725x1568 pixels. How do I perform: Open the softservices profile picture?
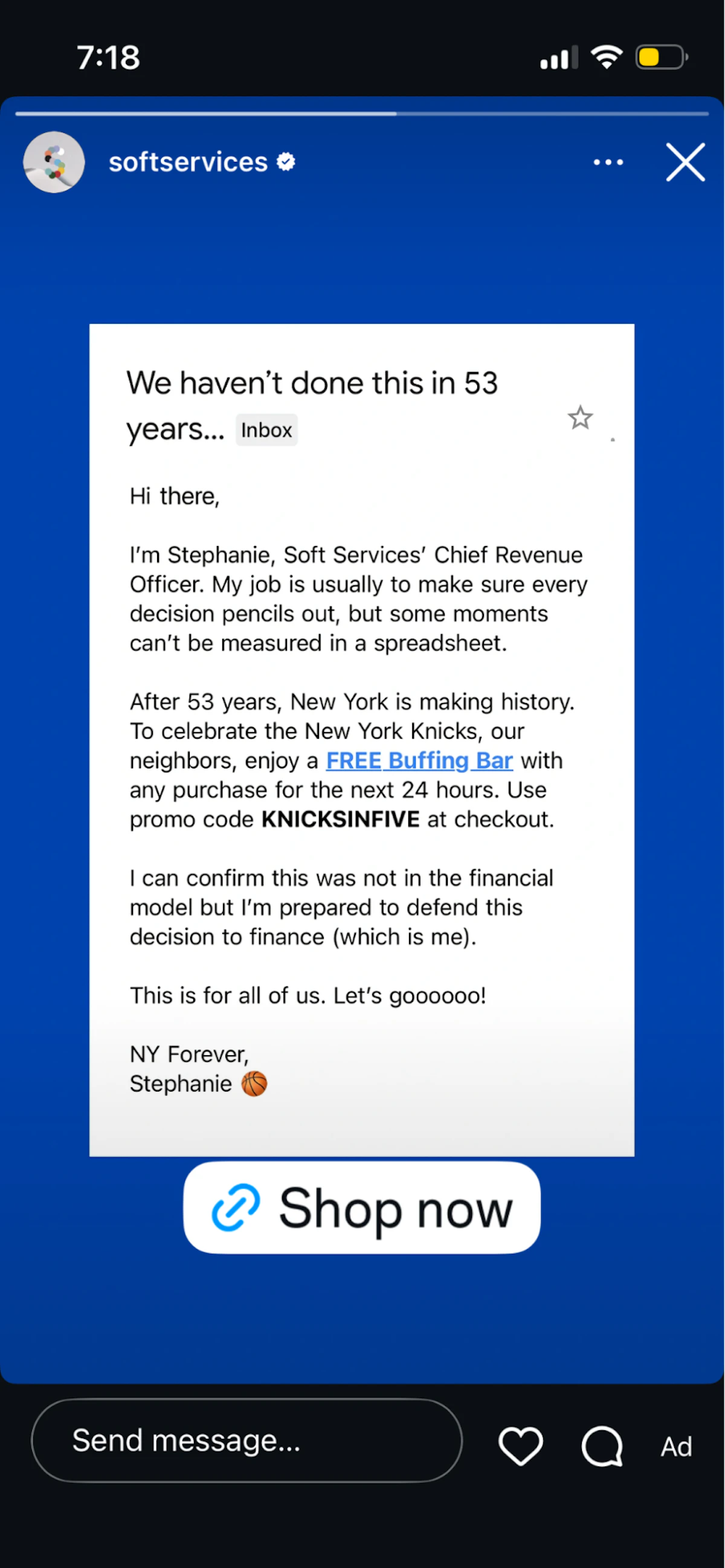coord(54,162)
